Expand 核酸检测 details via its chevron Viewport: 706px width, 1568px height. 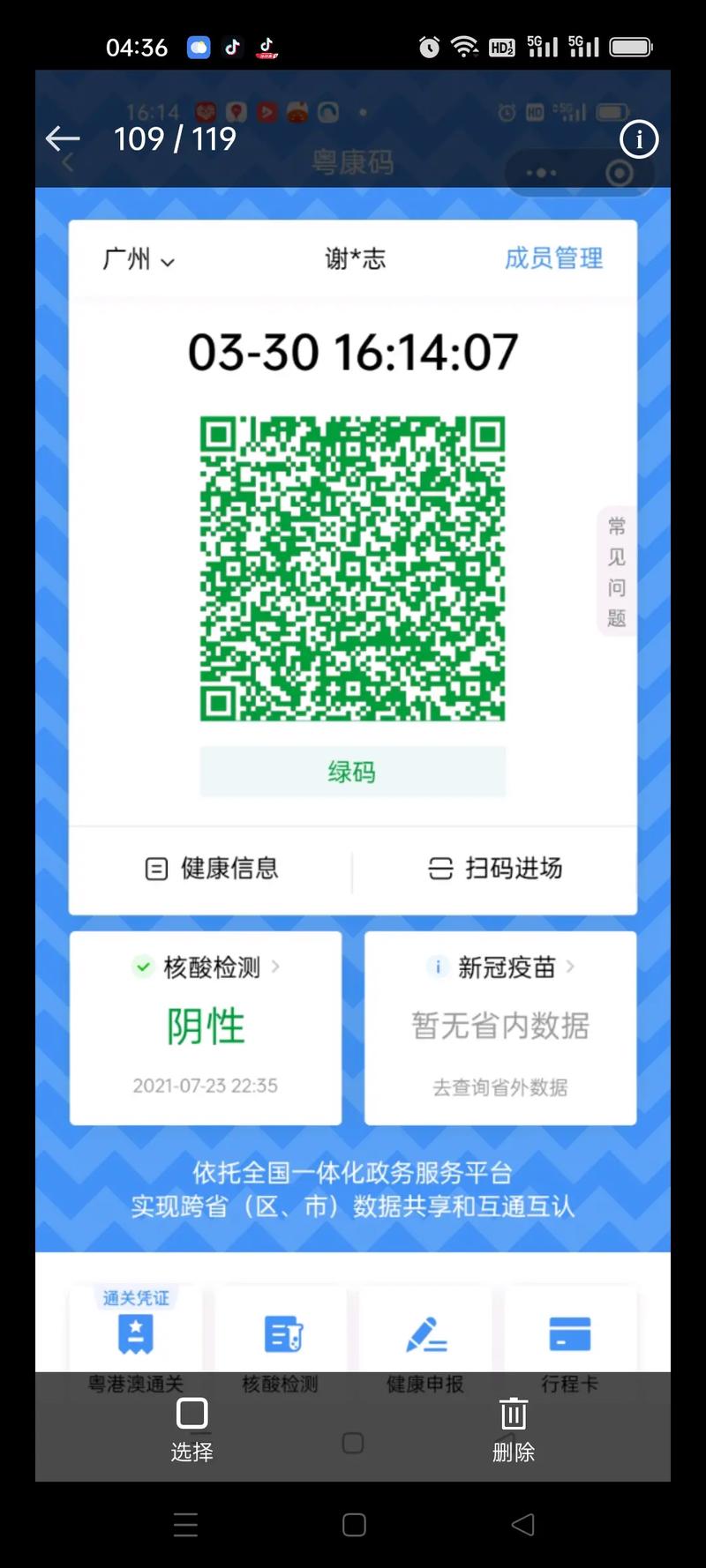(x=274, y=967)
